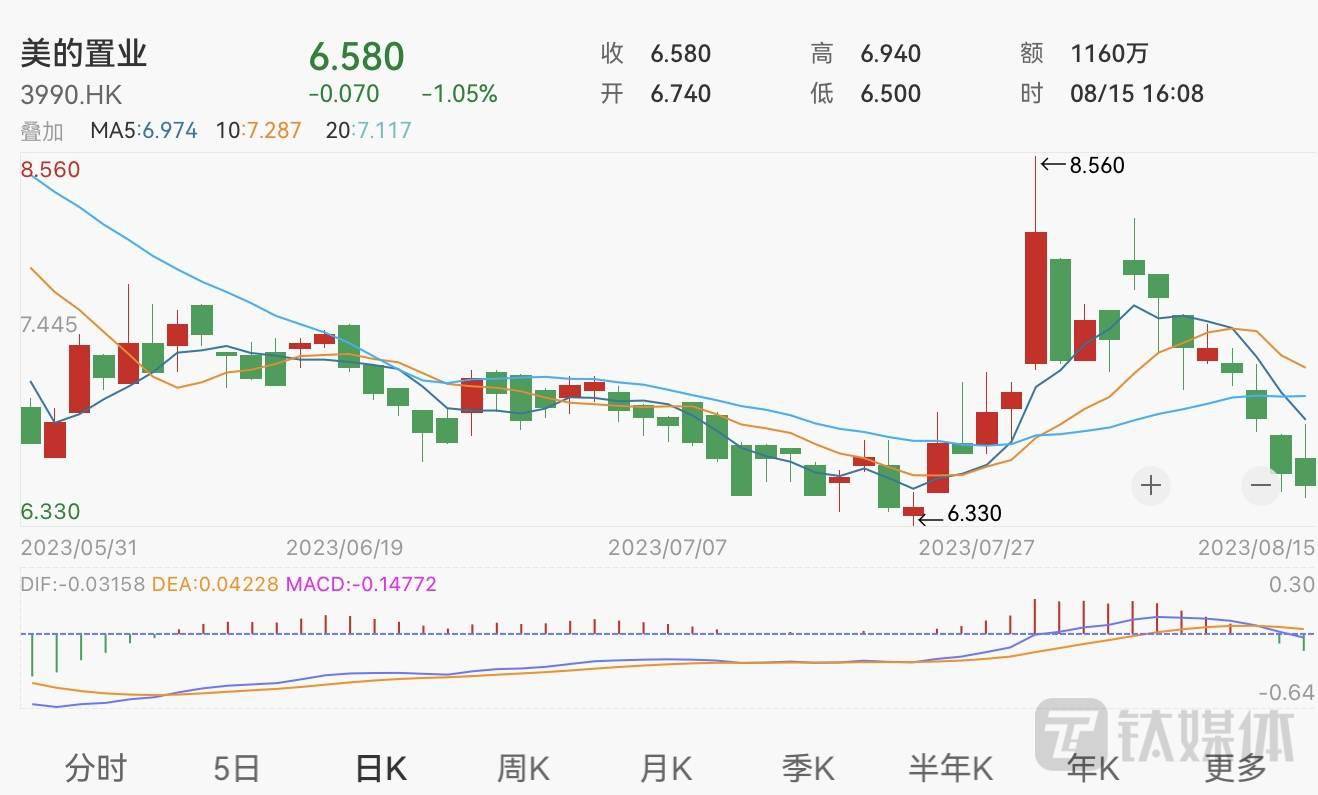Zoom out the chart with the minus button
The height and width of the screenshot is (795, 1318).
point(1260,486)
